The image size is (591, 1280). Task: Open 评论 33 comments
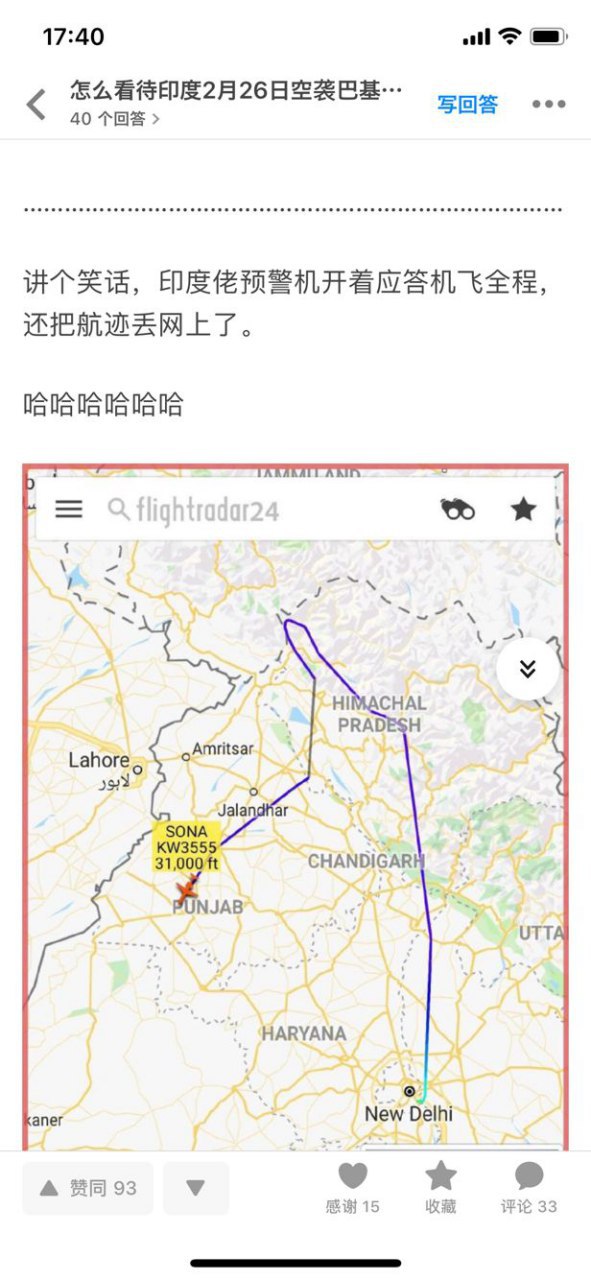(x=529, y=1187)
